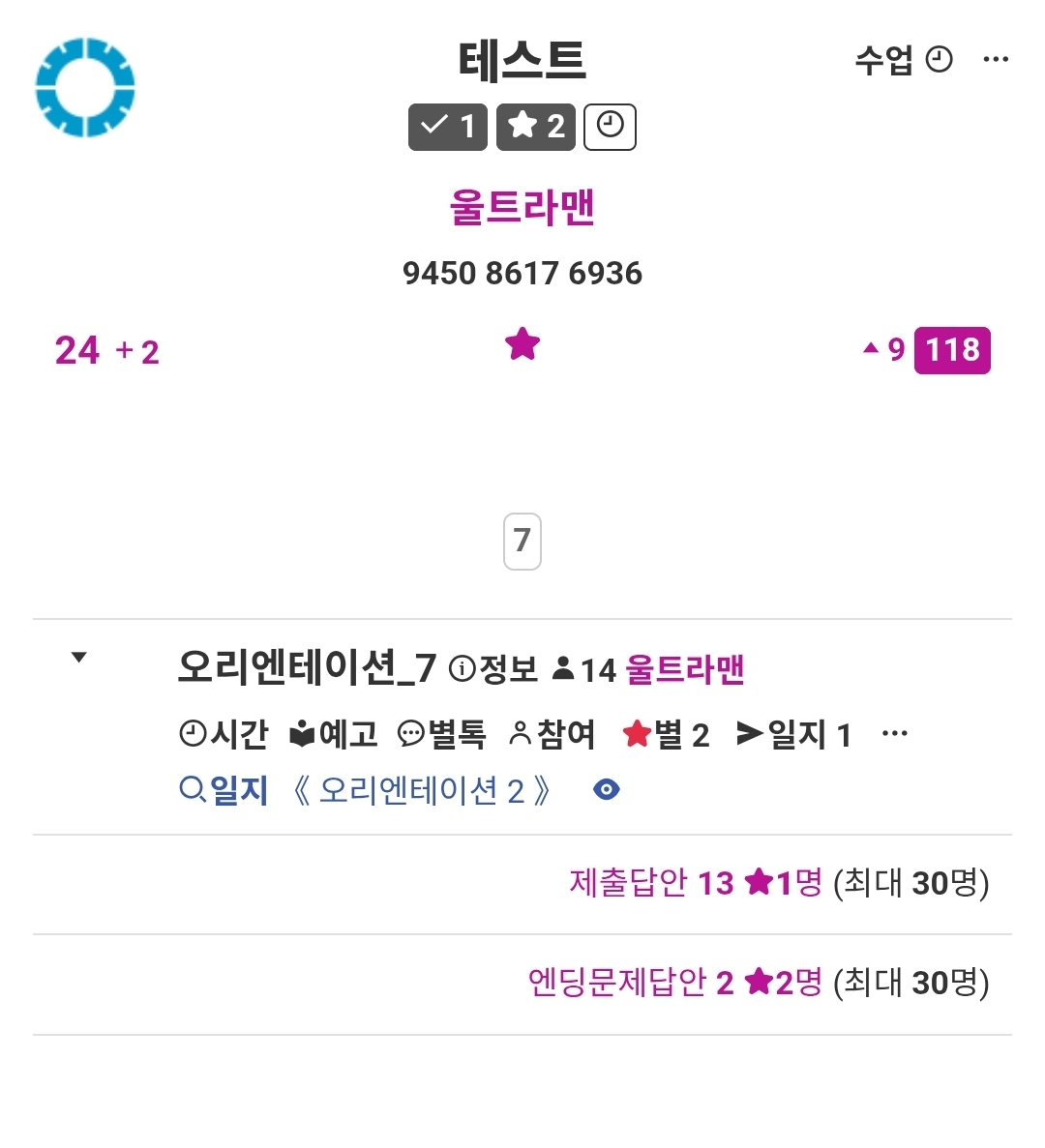Open the 오리엔테이션_7 row overflow menu
Screen dimensions: 1045x1148
[x=894, y=735]
